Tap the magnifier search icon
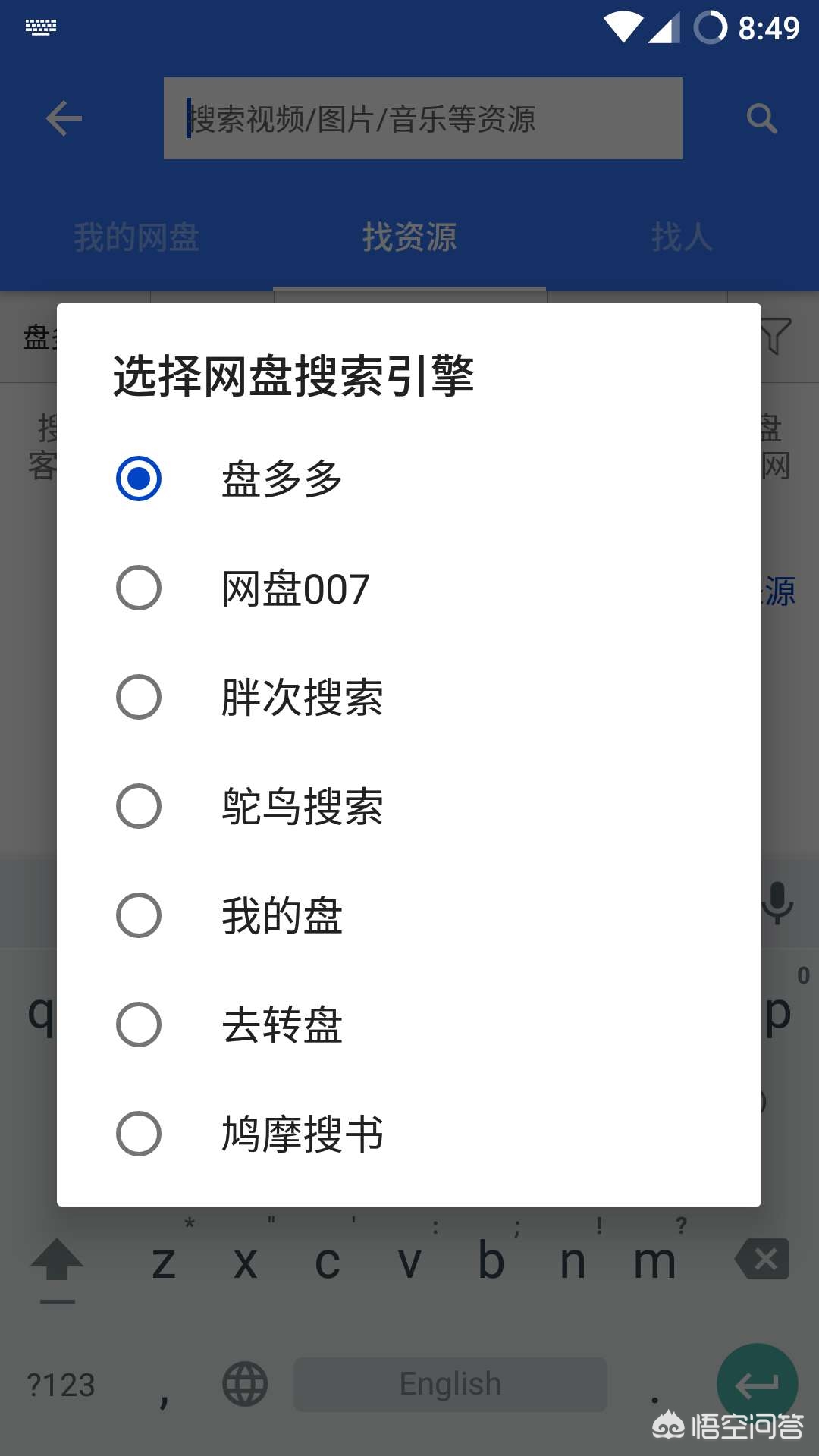This screenshot has width=819, height=1456. (x=761, y=119)
